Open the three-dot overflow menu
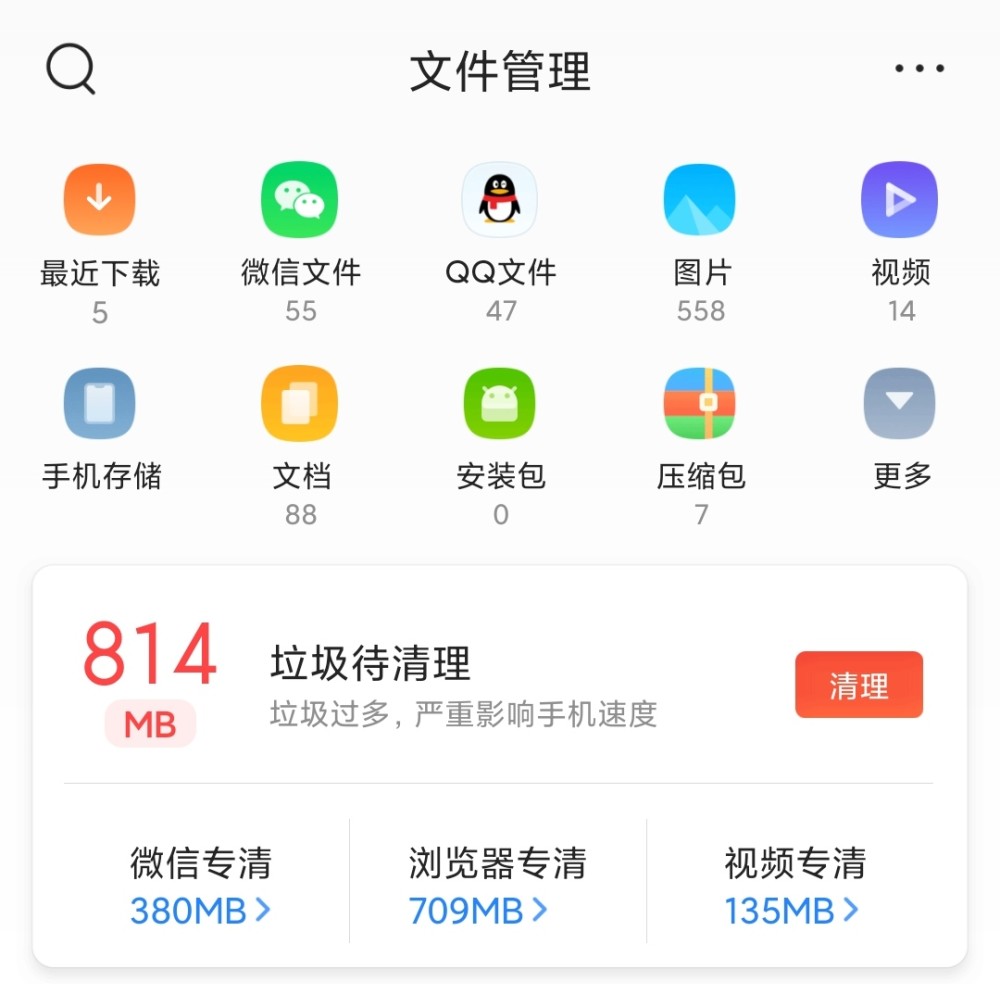 [x=919, y=69]
